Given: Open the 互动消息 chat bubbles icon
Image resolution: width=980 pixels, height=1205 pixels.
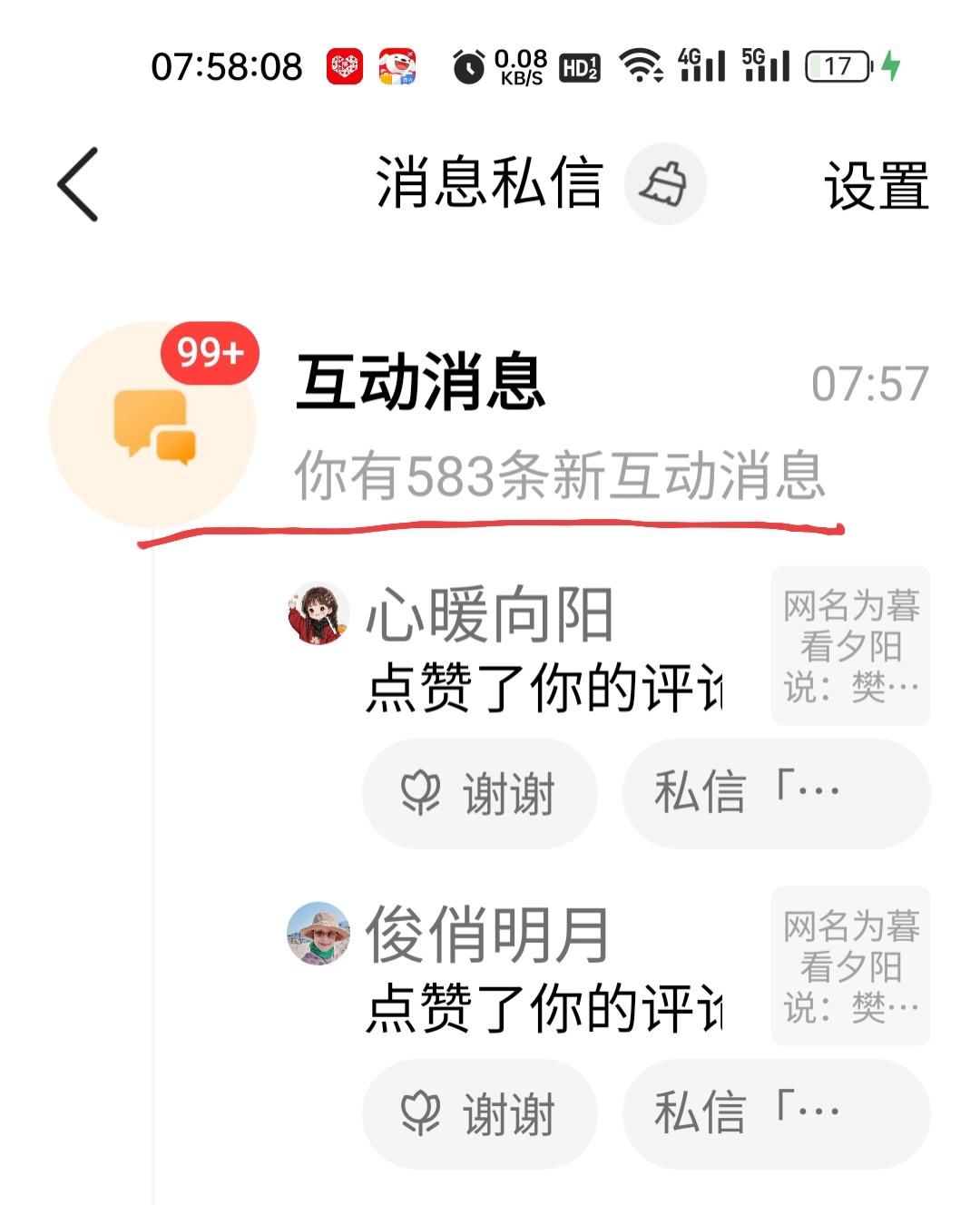Looking at the screenshot, I should 154,425.
